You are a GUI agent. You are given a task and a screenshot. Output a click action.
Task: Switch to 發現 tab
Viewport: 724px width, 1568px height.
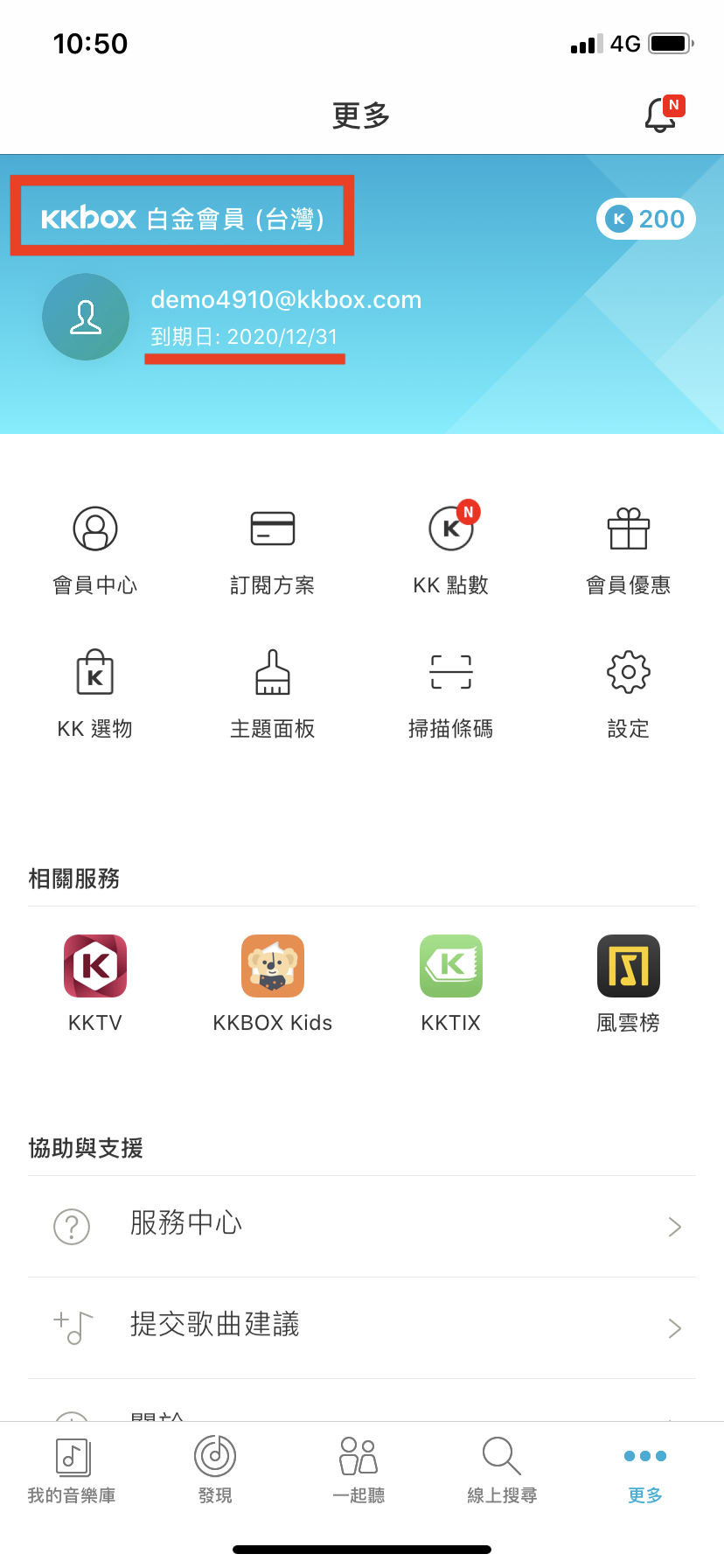click(215, 1470)
